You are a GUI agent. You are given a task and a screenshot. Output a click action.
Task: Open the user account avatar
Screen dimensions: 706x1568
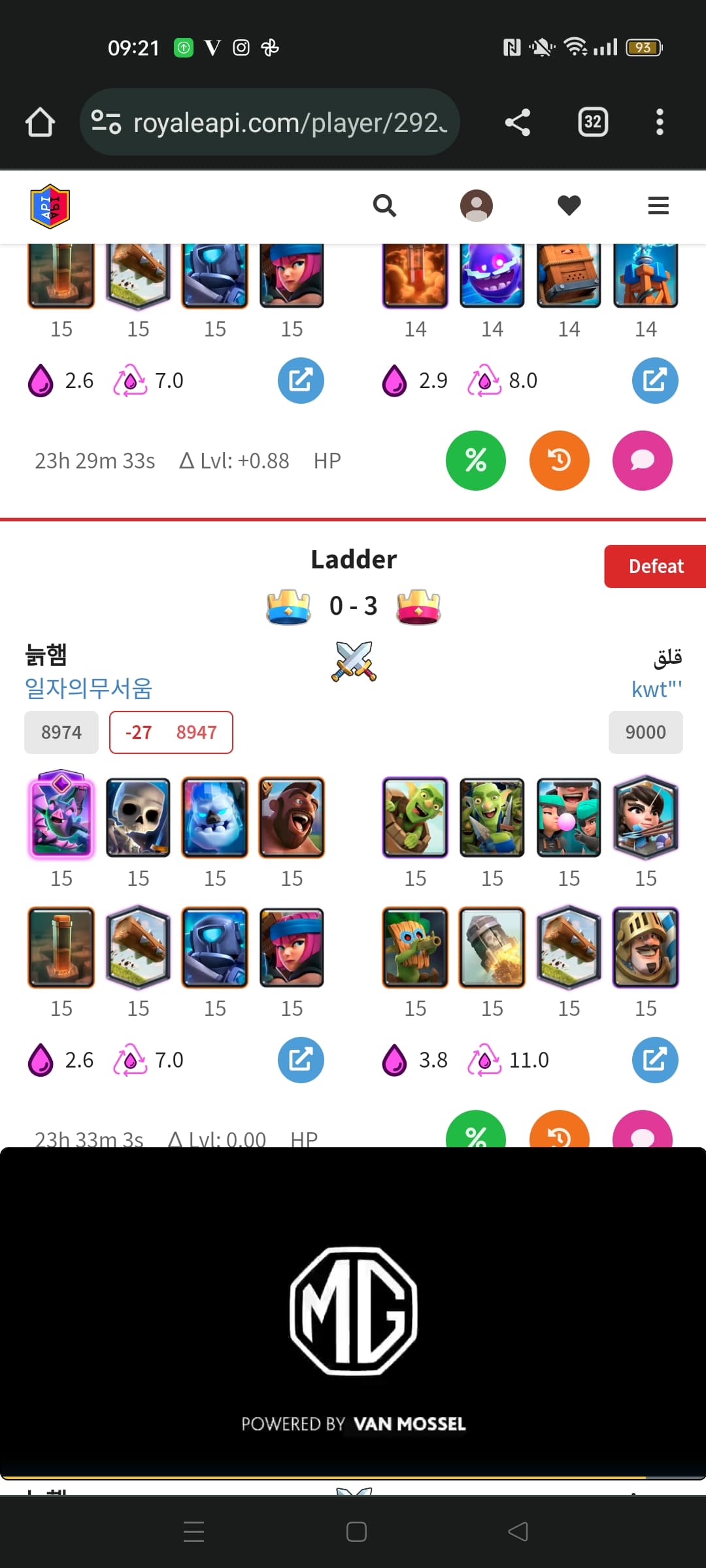(477, 206)
